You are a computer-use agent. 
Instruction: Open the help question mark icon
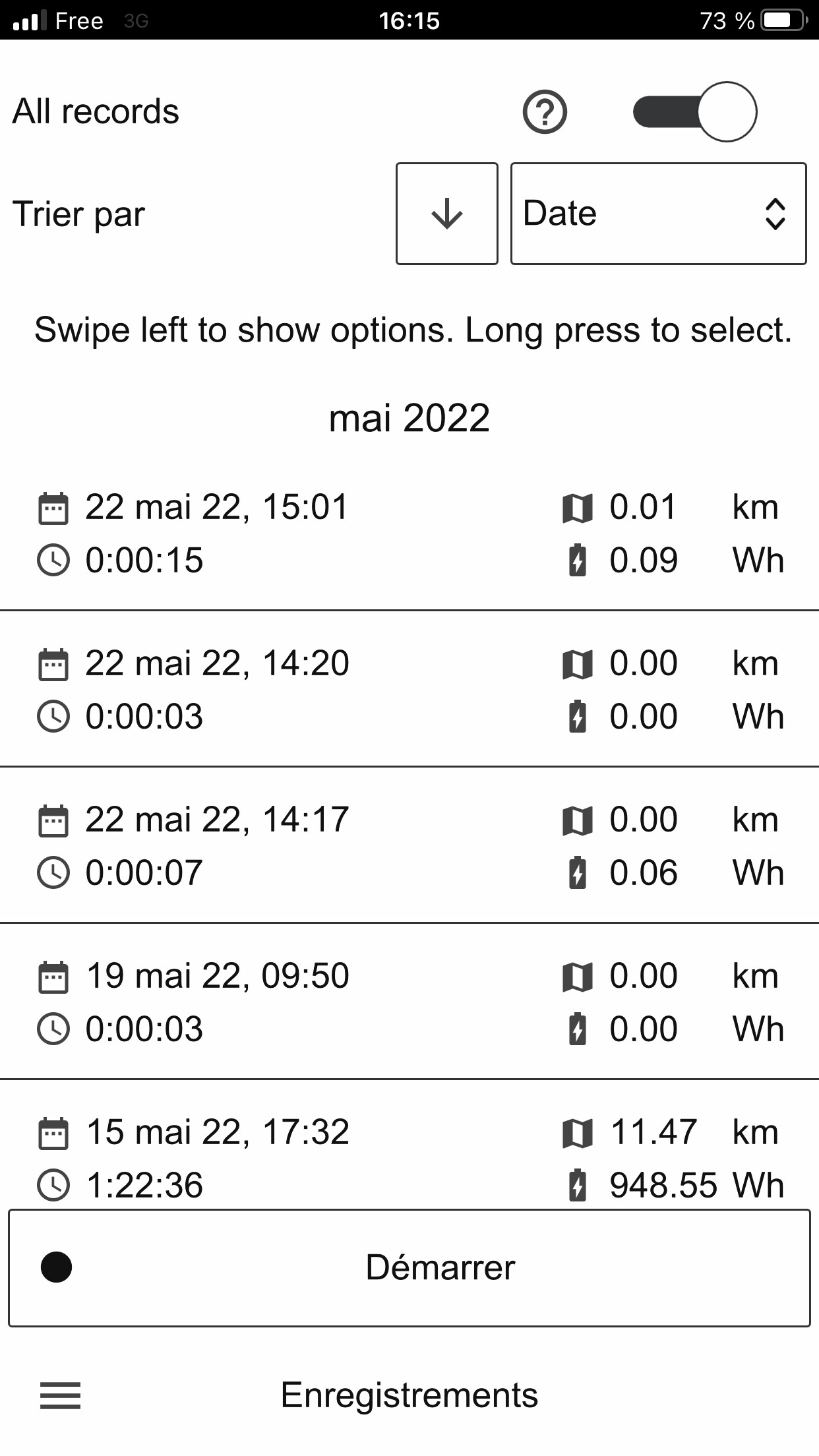[545, 112]
